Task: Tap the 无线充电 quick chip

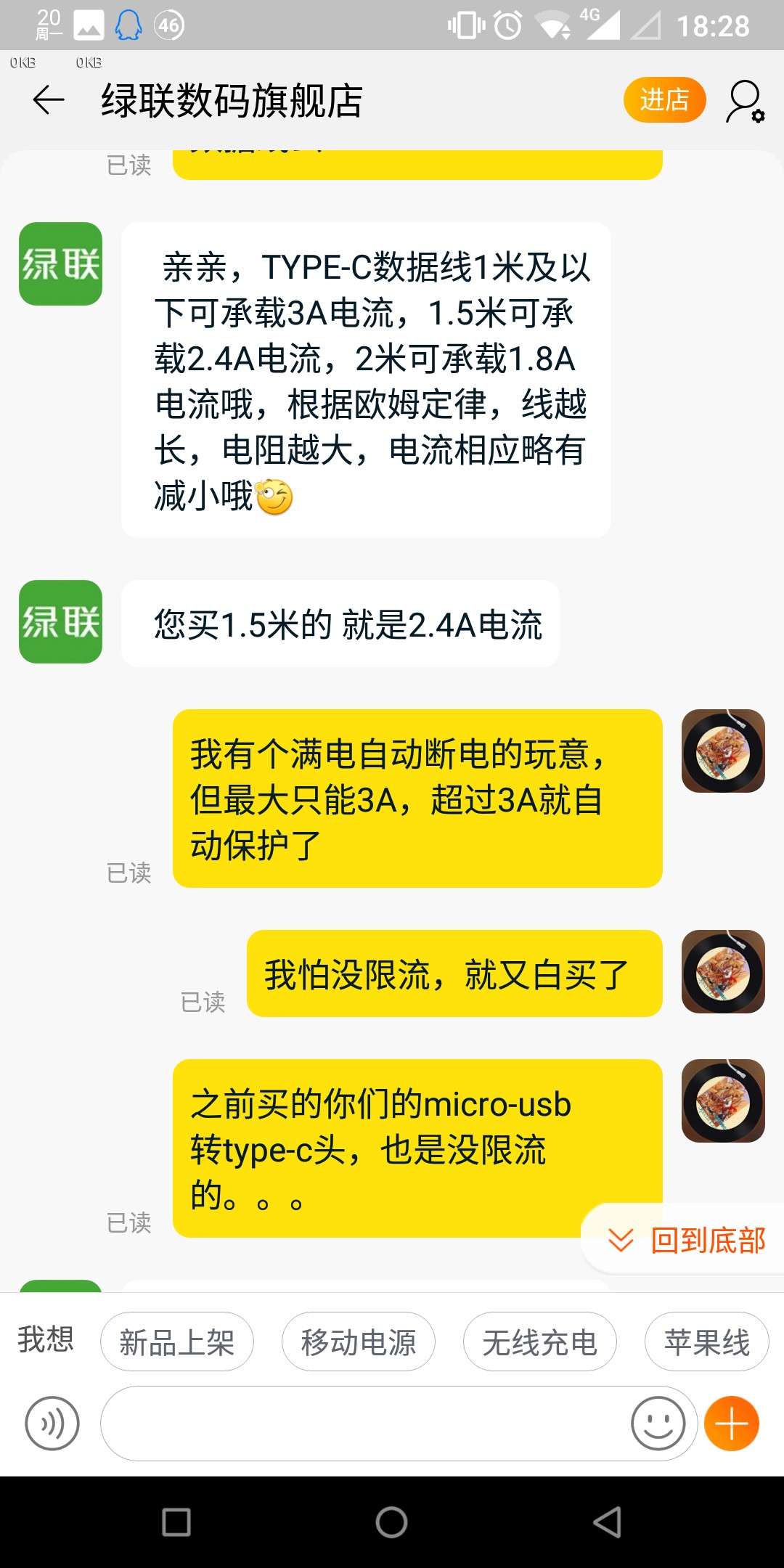Action: pos(540,1342)
